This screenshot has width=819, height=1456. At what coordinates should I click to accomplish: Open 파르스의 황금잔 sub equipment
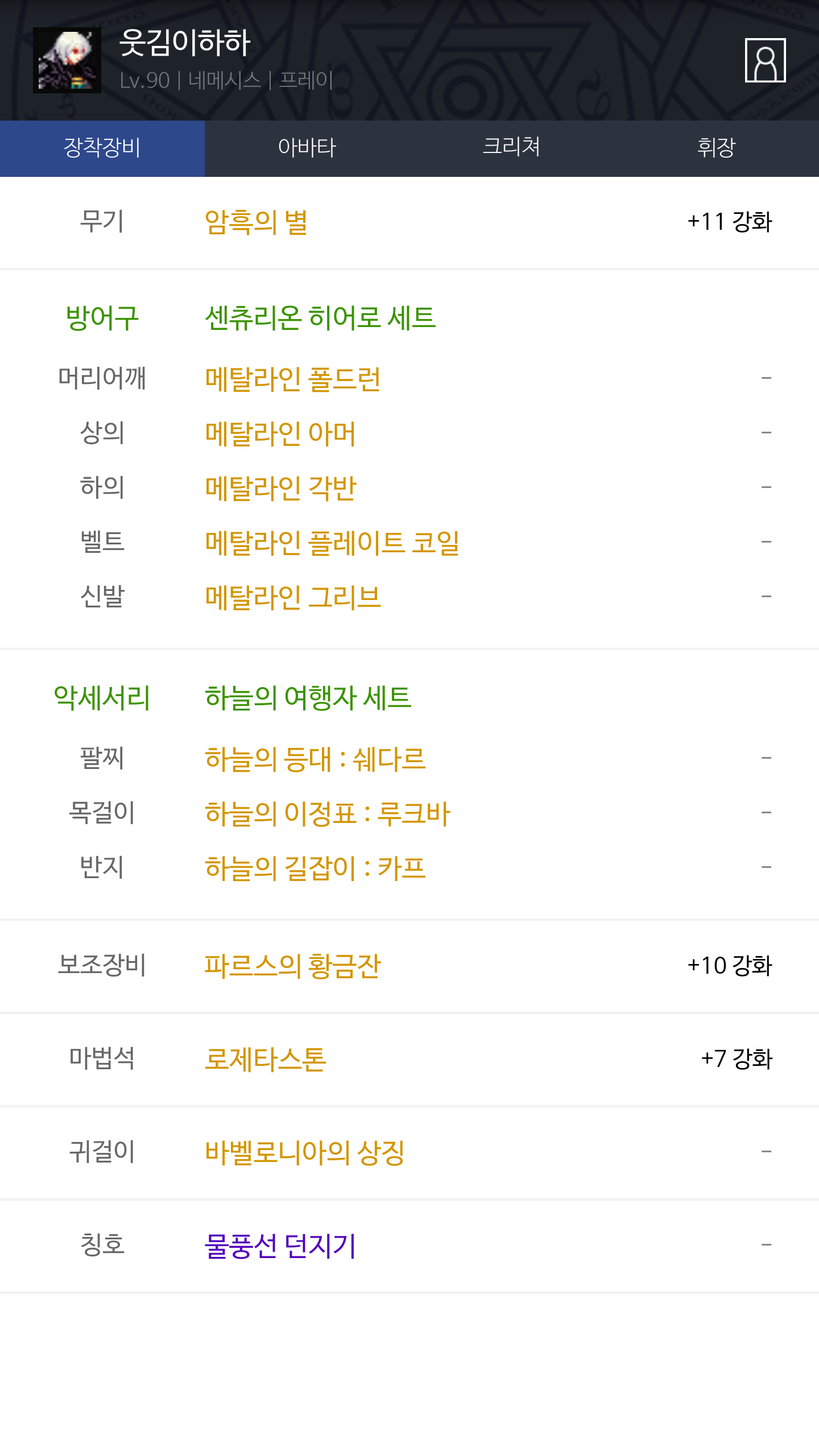(292, 966)
